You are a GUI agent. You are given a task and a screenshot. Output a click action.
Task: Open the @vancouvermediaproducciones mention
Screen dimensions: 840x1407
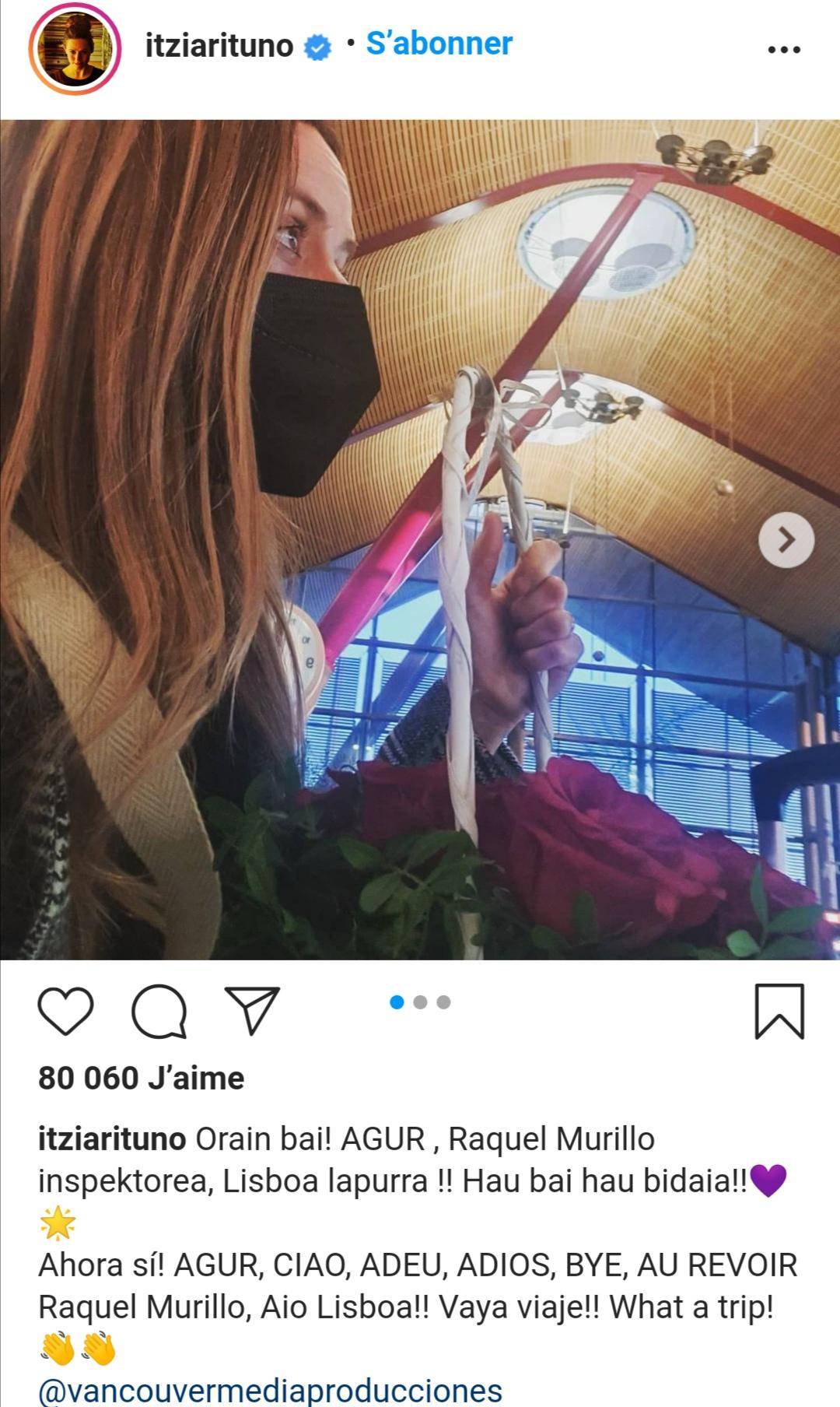pos(270,1391)
